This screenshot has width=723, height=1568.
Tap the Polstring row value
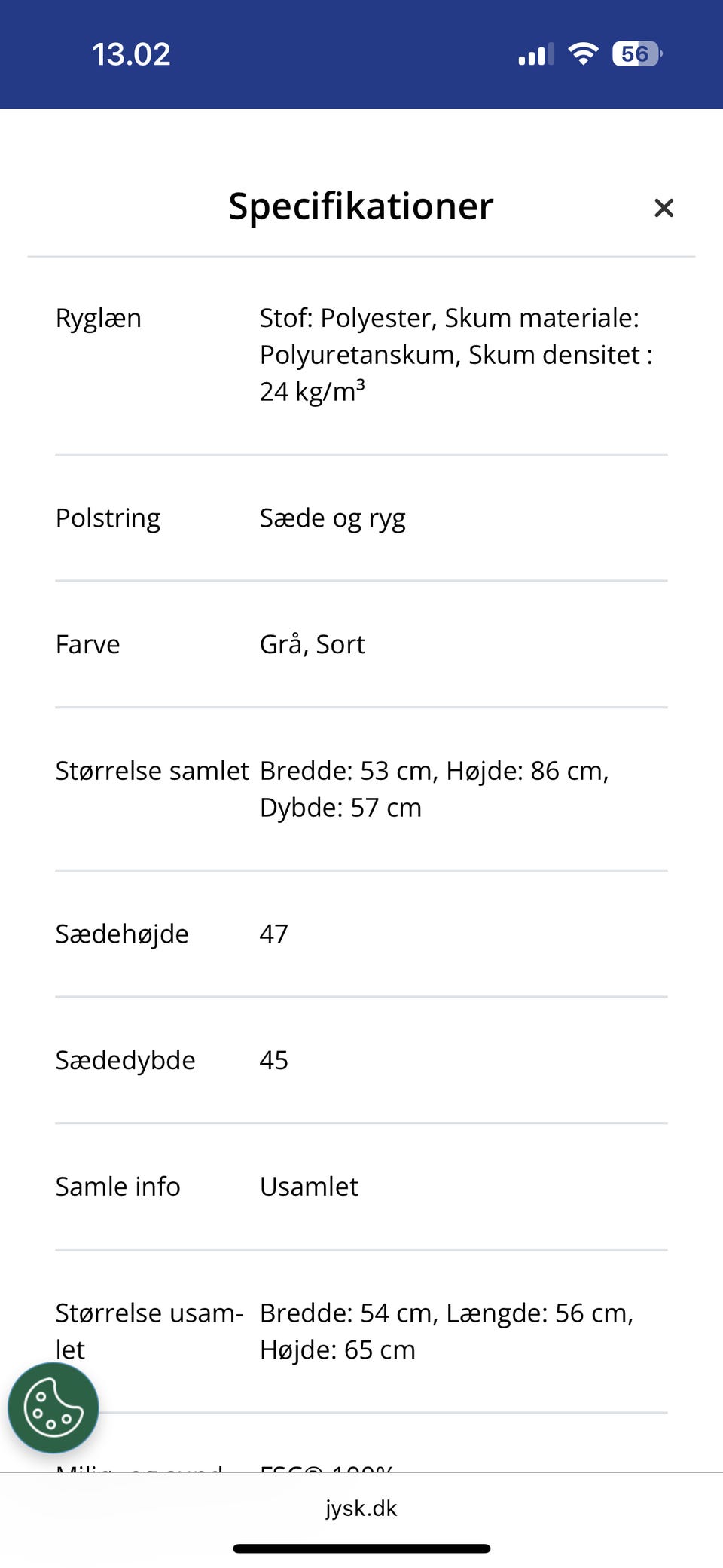(x=332, y=518)
